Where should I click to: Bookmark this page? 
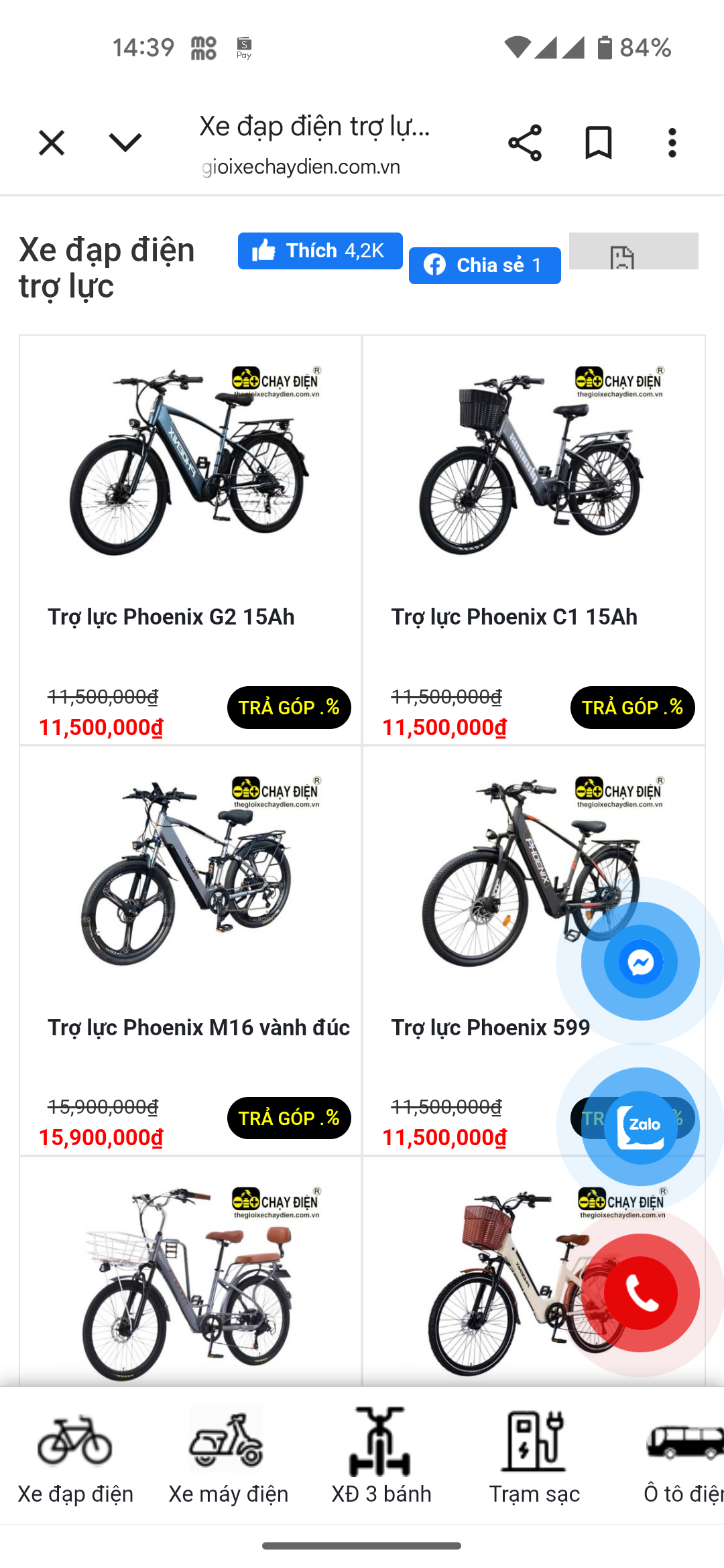click(x=598, y=143)
